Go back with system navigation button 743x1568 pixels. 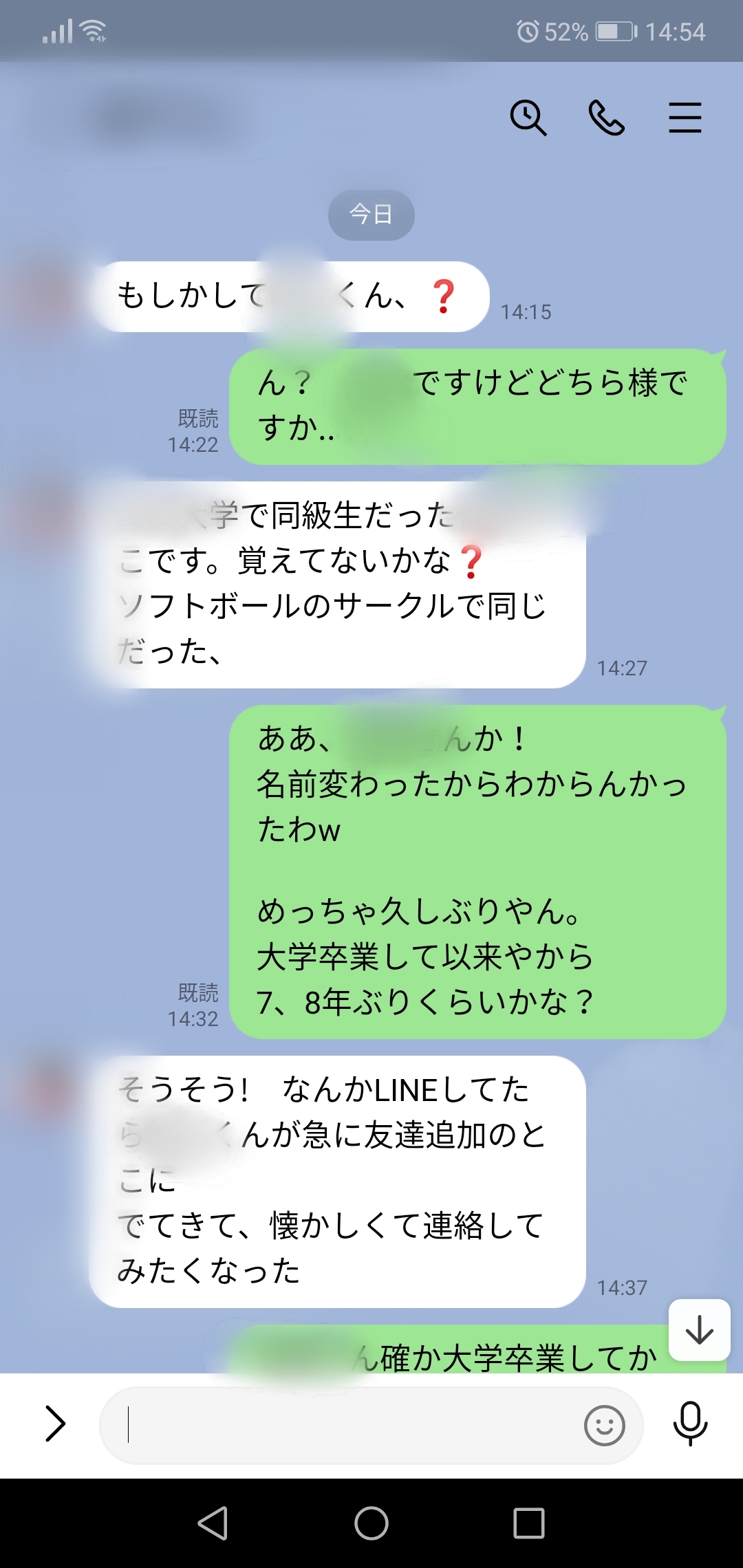(213, 1523)
